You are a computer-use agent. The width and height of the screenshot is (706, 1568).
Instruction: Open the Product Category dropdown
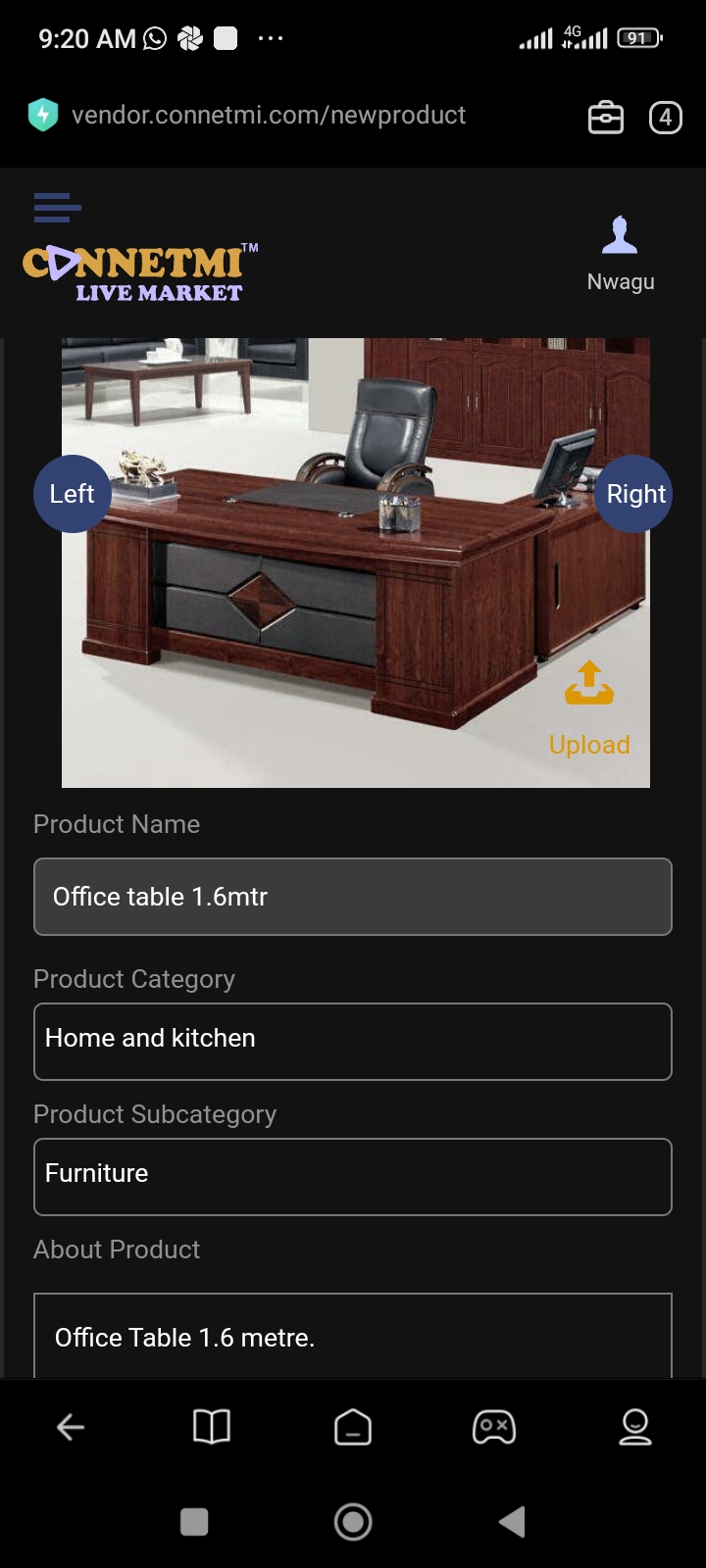[x=353, y=1041]
